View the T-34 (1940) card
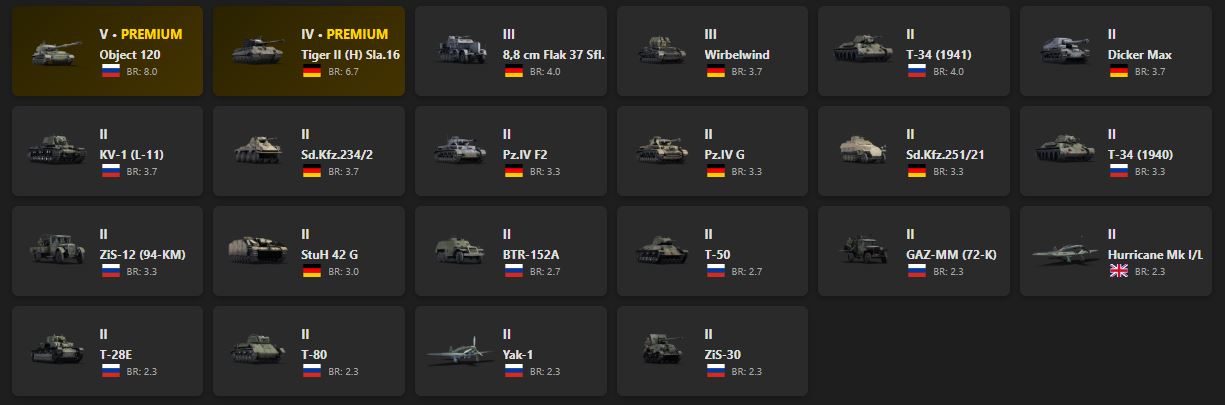Image resolution: width=1225 pixels, height=405 pixels. [x=1116, y=151]
